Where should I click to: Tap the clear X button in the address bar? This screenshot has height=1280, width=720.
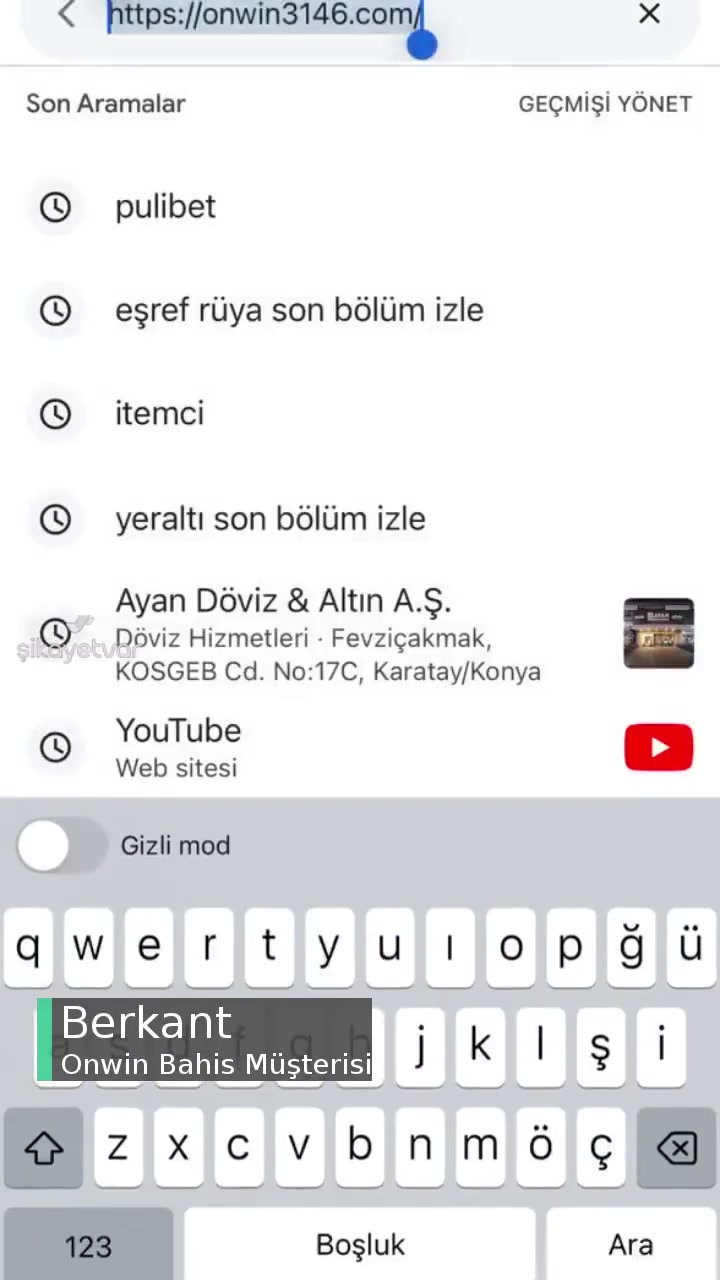pos(649,15)
